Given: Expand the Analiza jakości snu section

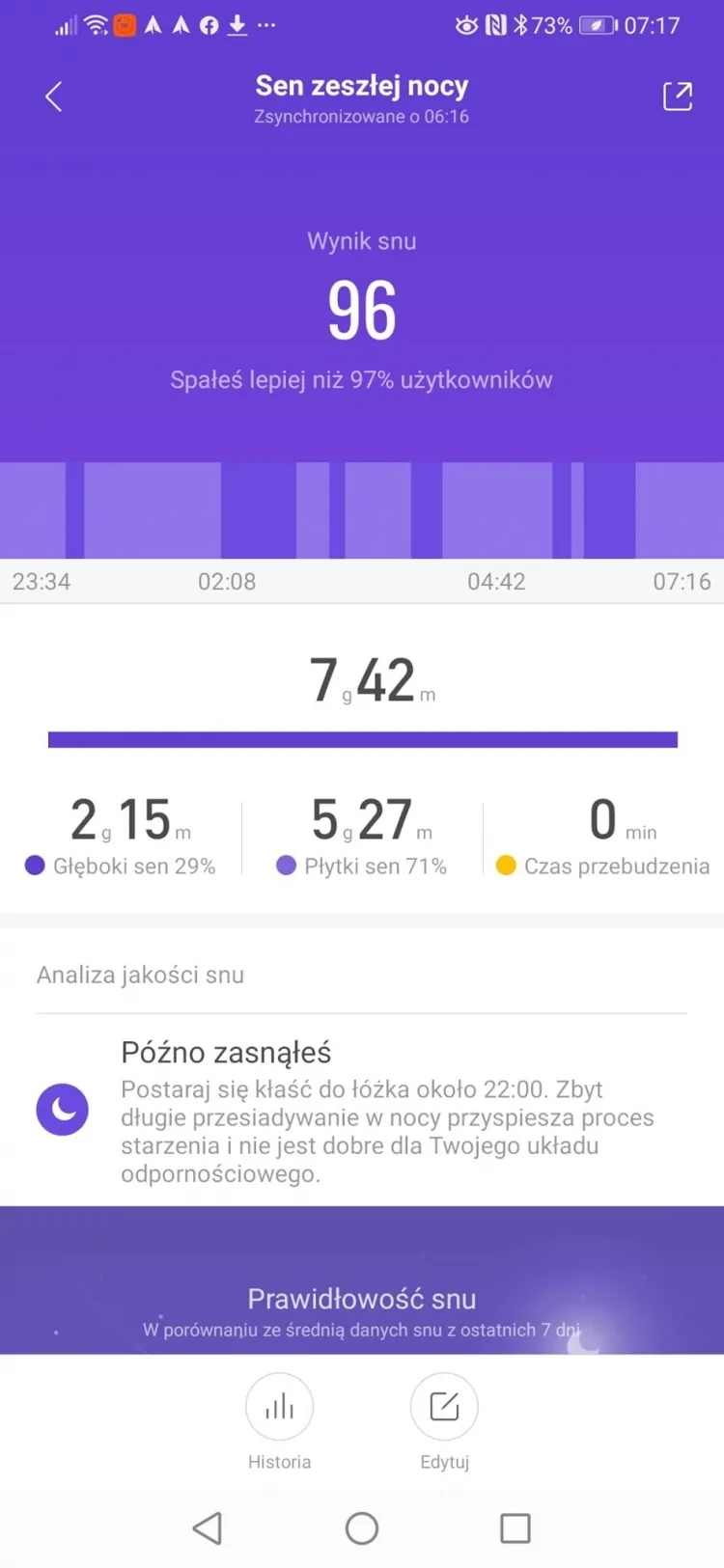Looking at the screenshot, I should (140, 975).
